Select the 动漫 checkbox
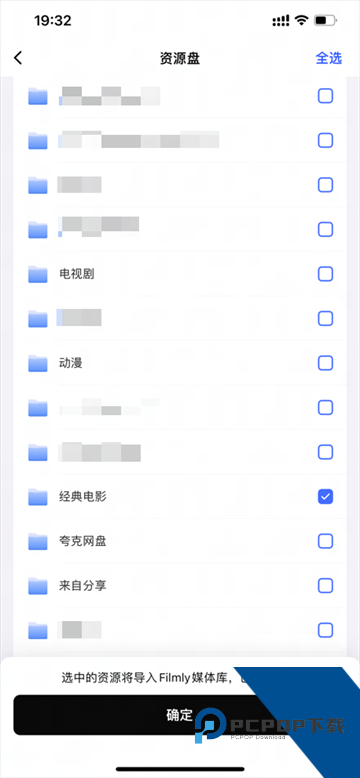 pyautogui.click(x=325, y=363)
